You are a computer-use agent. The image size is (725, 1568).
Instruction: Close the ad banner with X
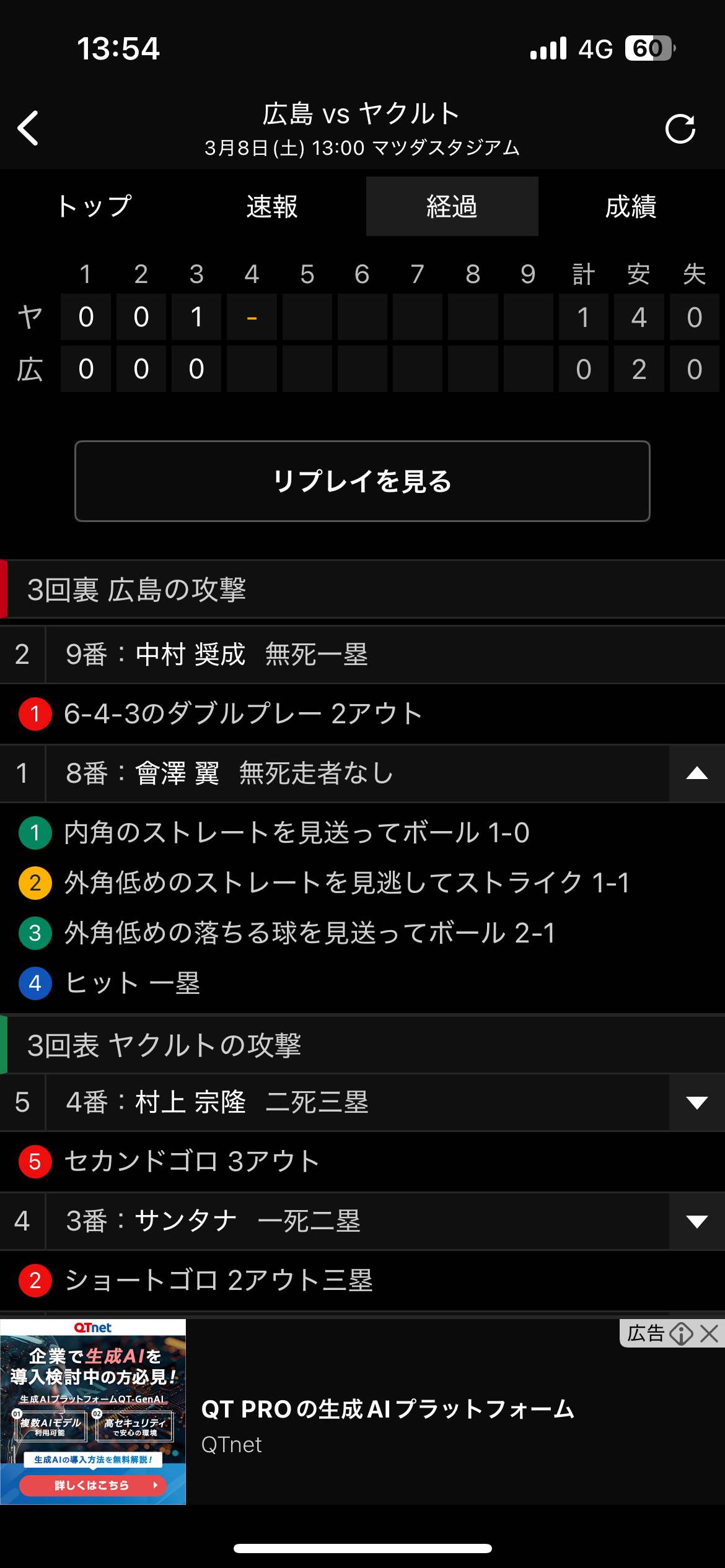[x=710, y=1333]
